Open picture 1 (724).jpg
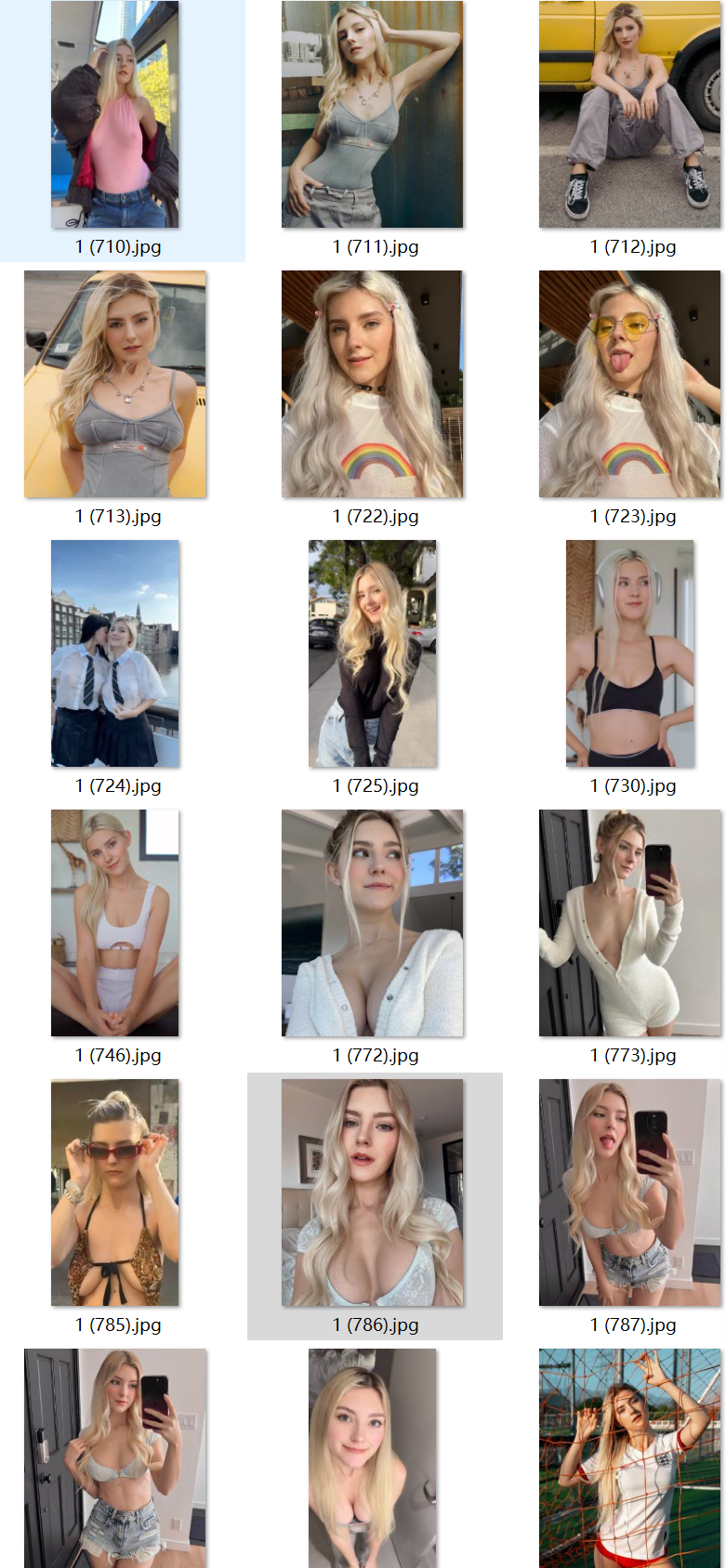This screenshot has height=1568, width=726. pyautogui.click(x=115, y=653)
